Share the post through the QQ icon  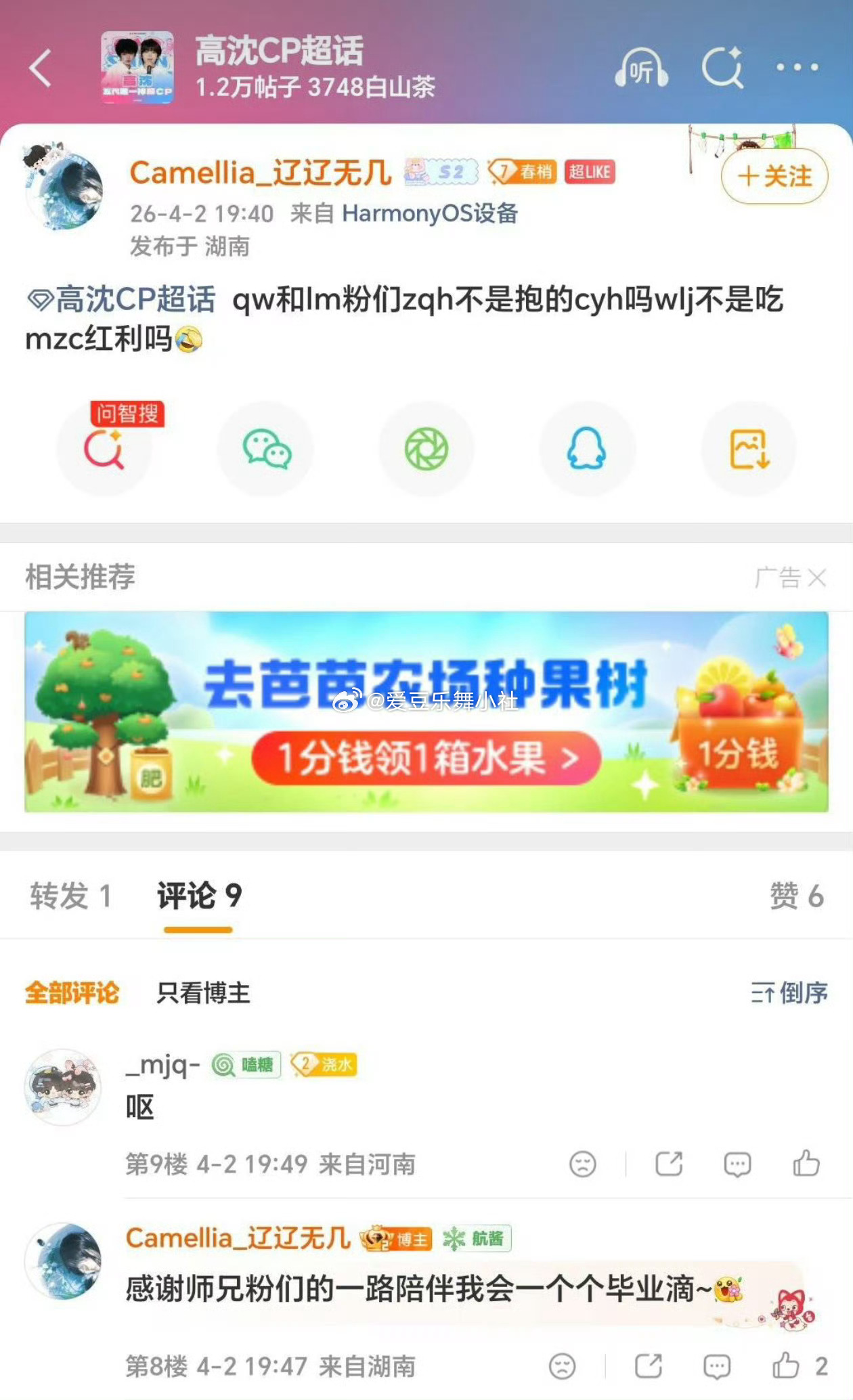[586, 449]
